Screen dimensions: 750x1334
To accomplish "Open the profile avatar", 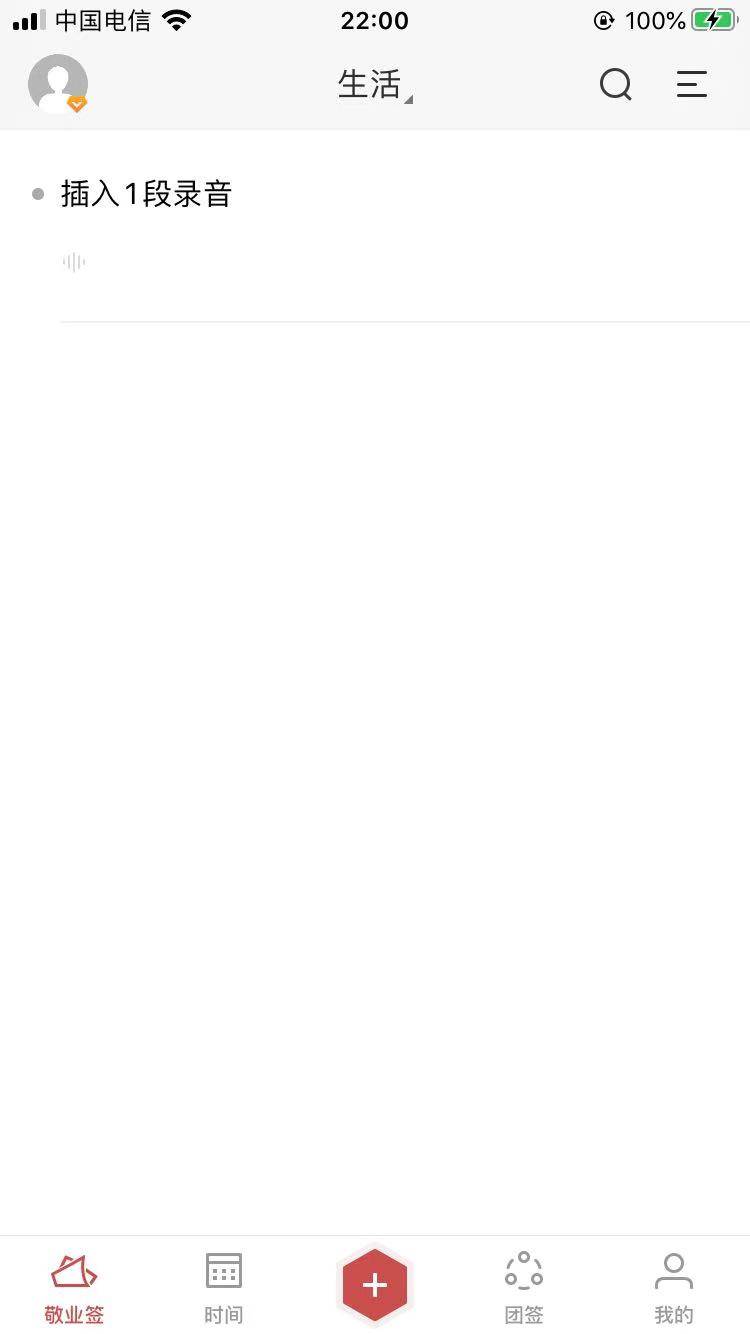I will (58, 84).
